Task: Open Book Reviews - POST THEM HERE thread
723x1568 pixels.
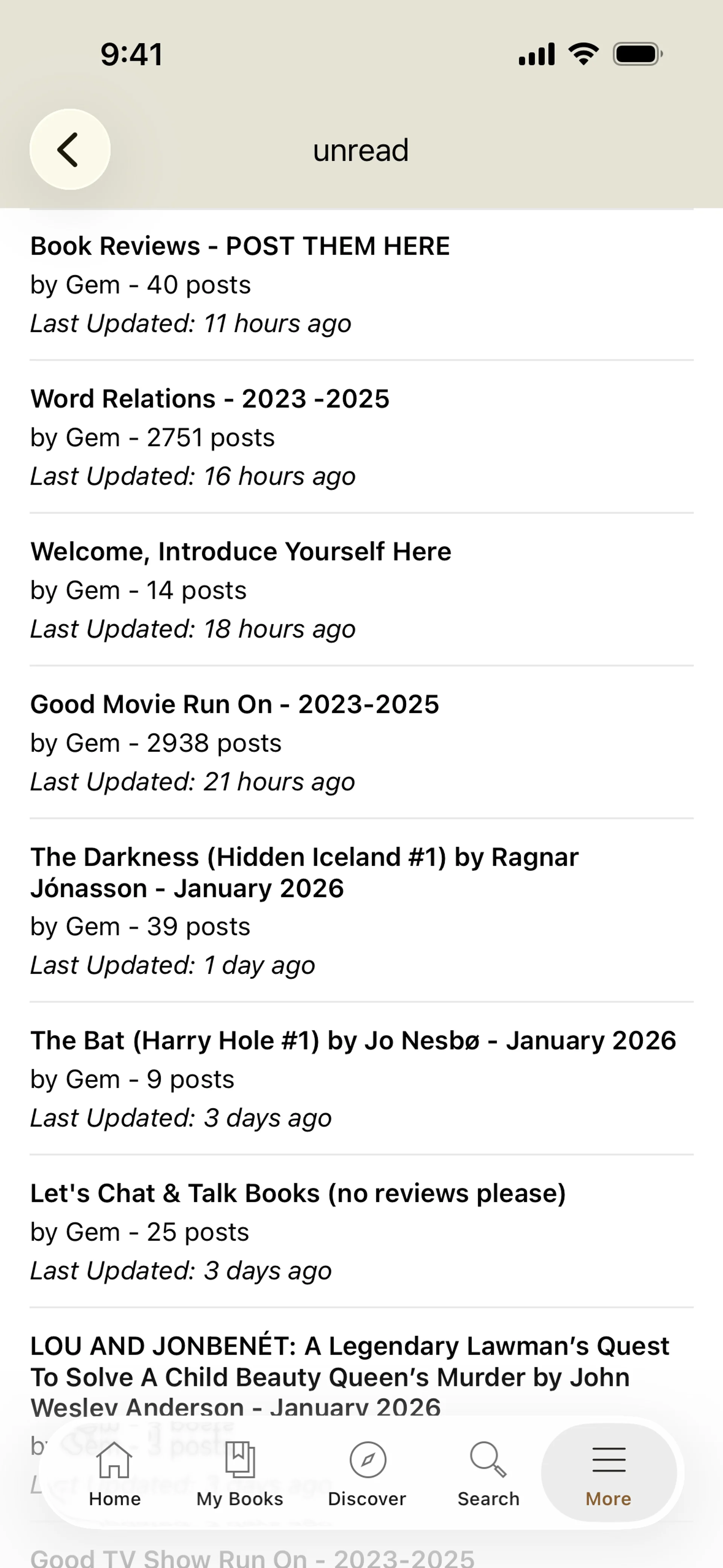Action: pos(240,246)
